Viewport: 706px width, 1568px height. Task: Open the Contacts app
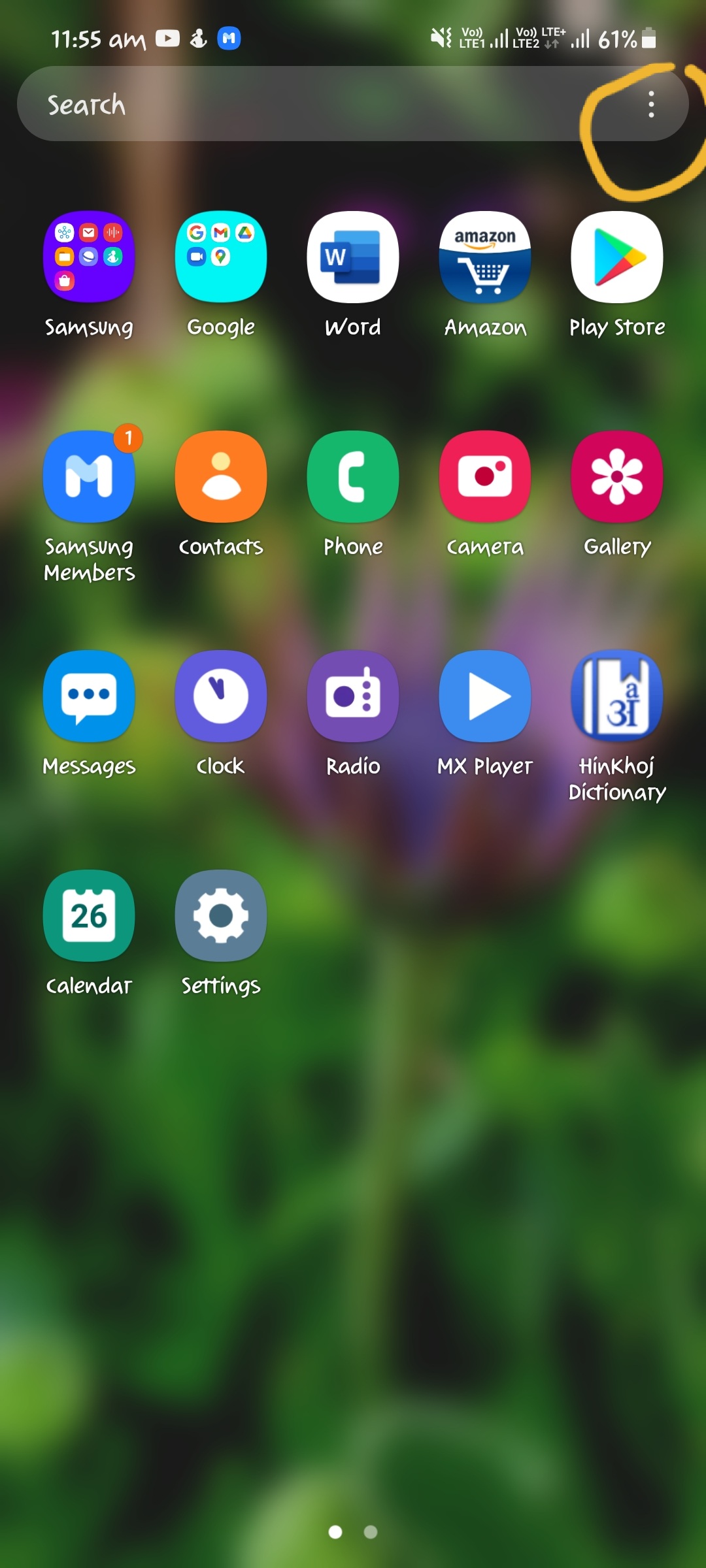[x=221, y=476]
